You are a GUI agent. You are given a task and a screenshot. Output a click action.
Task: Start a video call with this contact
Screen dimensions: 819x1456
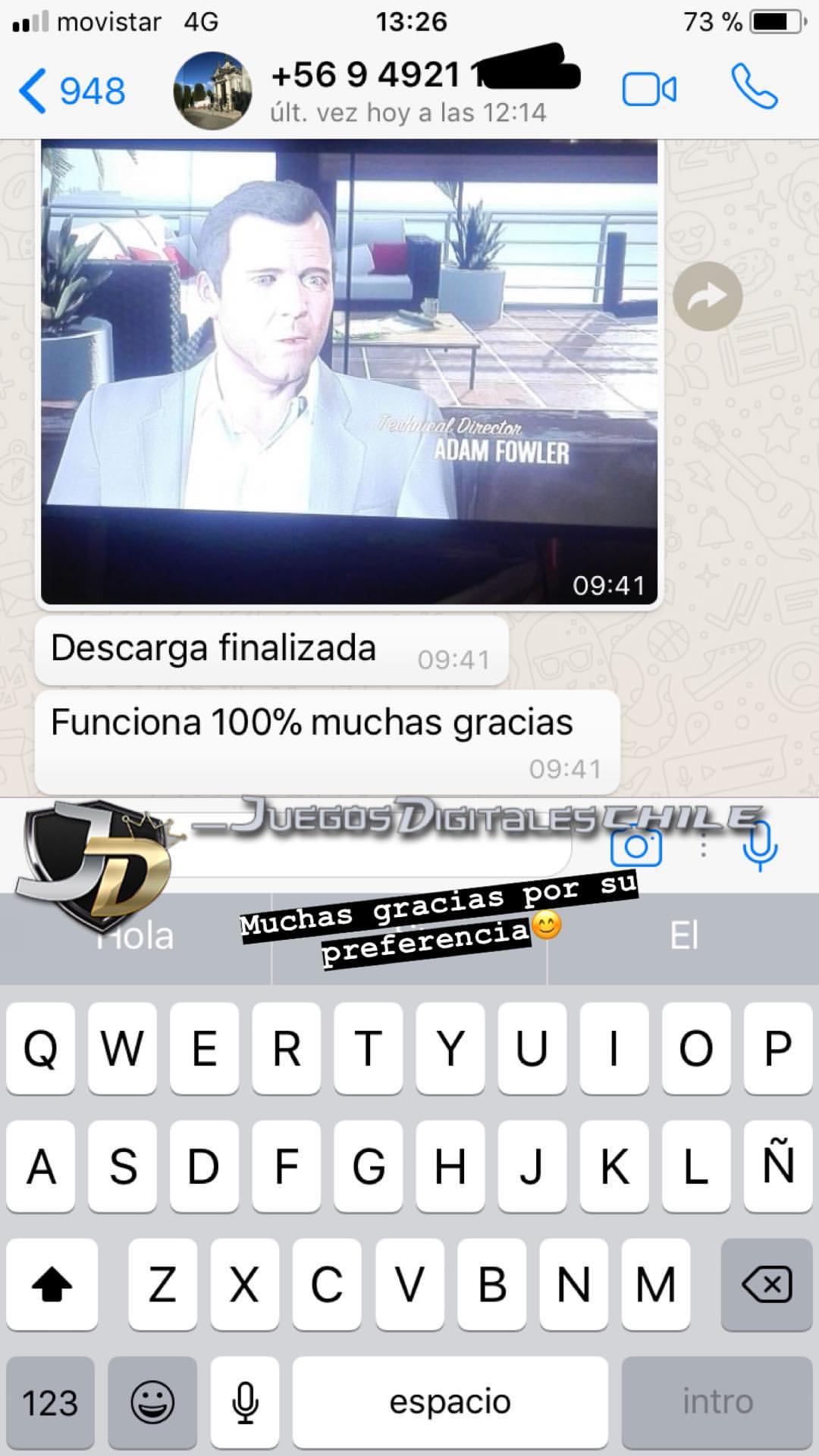pyautogui.click(x=649, y=90)
